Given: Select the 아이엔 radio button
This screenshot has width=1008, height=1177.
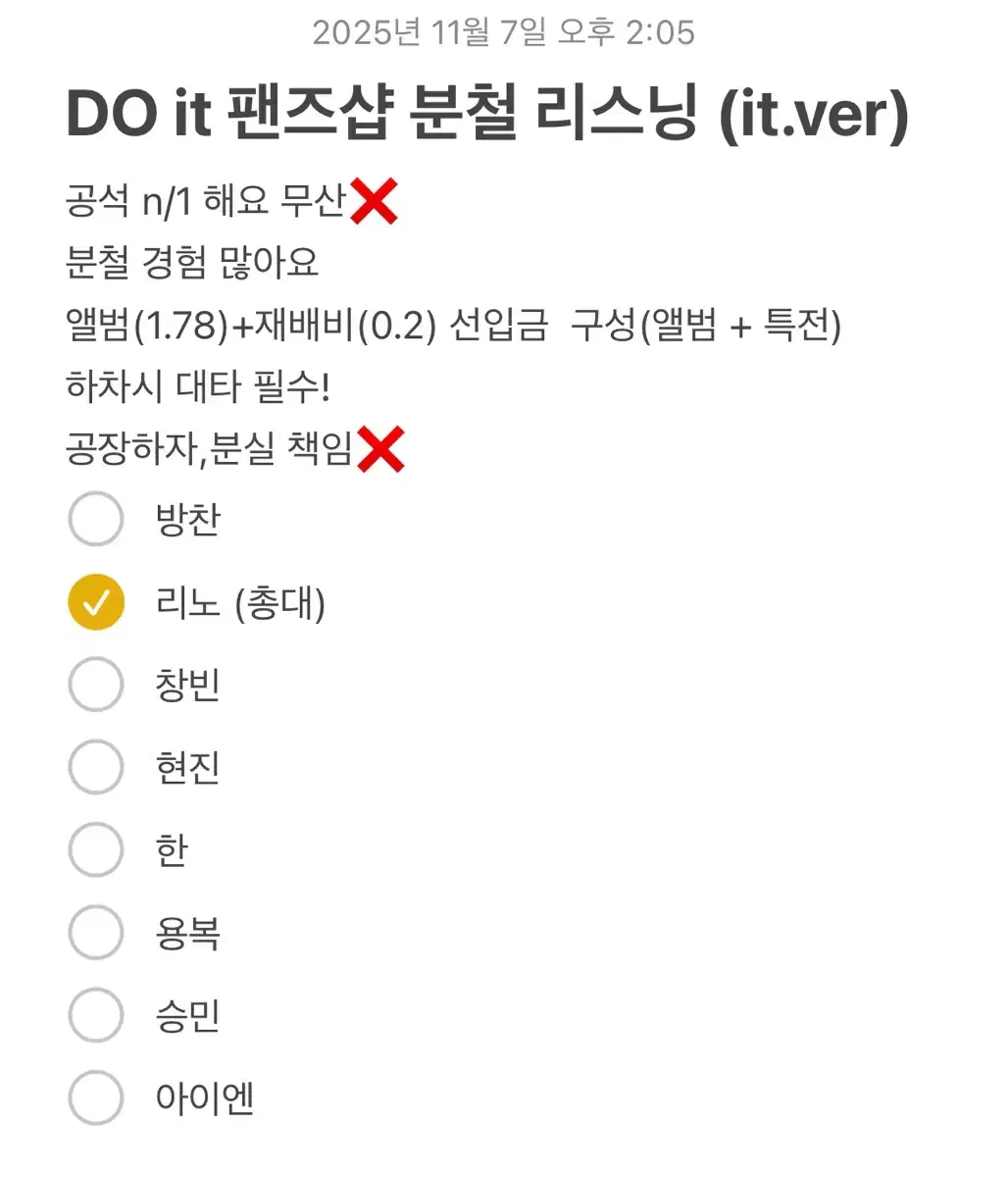Looking at the screenshot, I should click(x=95, y=1099).
